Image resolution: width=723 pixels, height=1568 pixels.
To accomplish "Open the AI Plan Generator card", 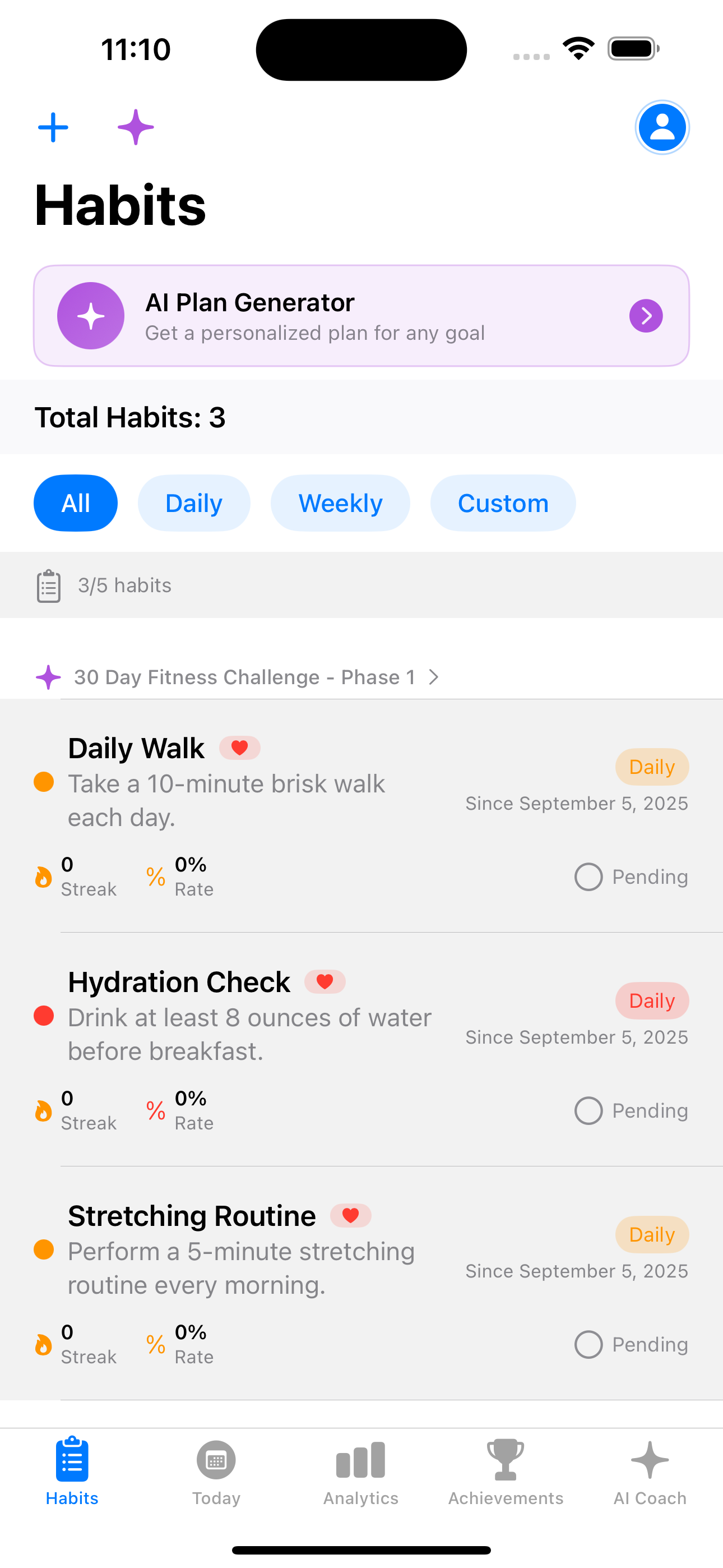I will [361, 316].
